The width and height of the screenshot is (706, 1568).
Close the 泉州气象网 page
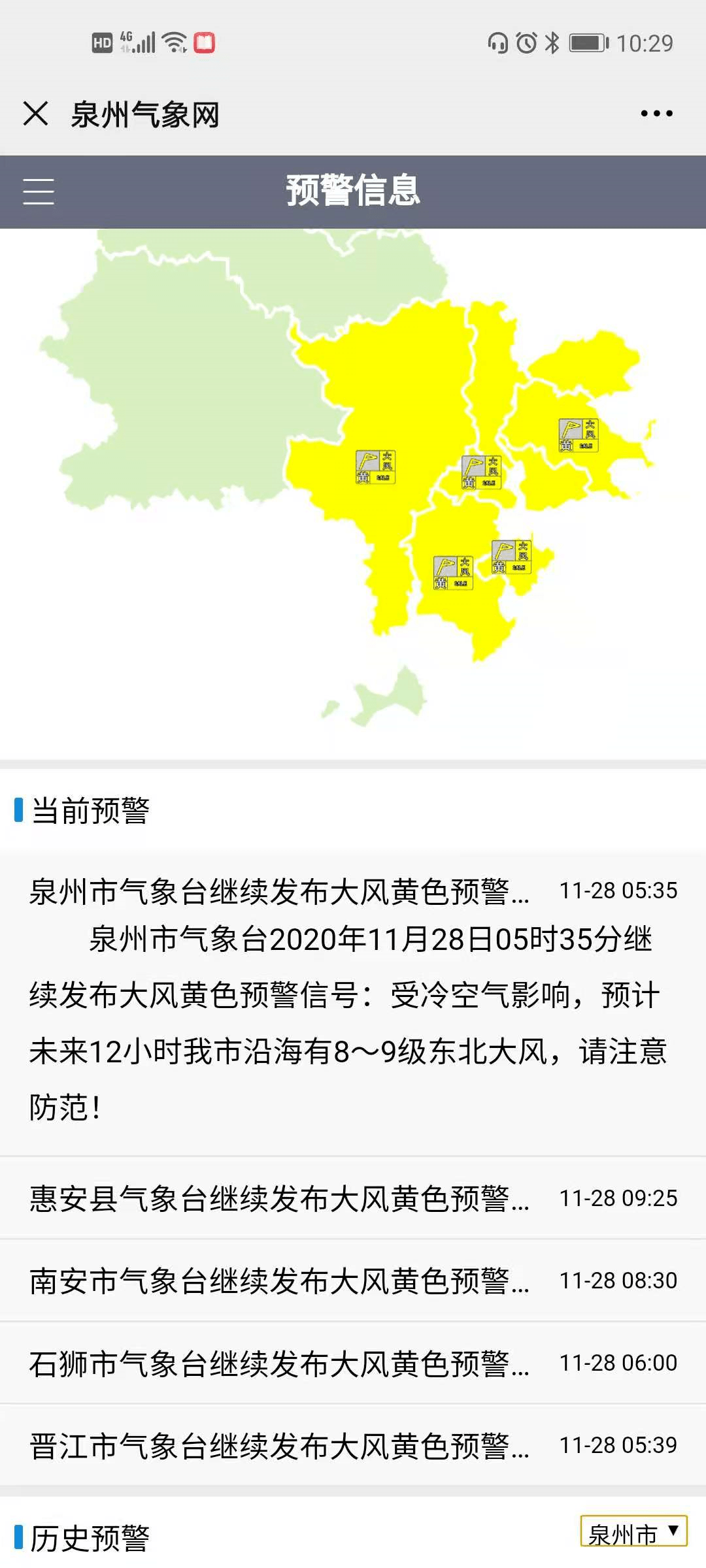click(x=36, y=114)
